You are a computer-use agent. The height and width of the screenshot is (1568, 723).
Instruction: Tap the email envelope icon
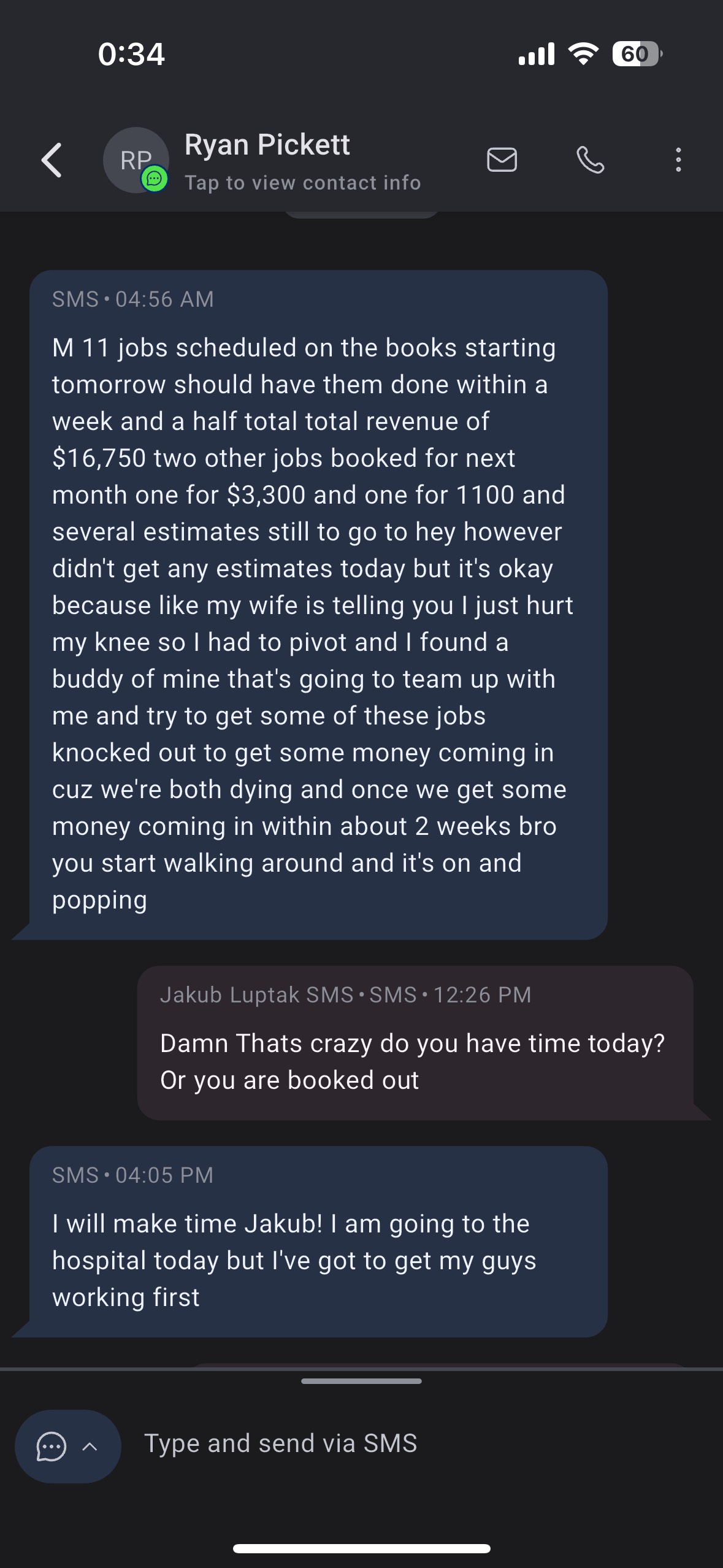(x=502, y=159)
